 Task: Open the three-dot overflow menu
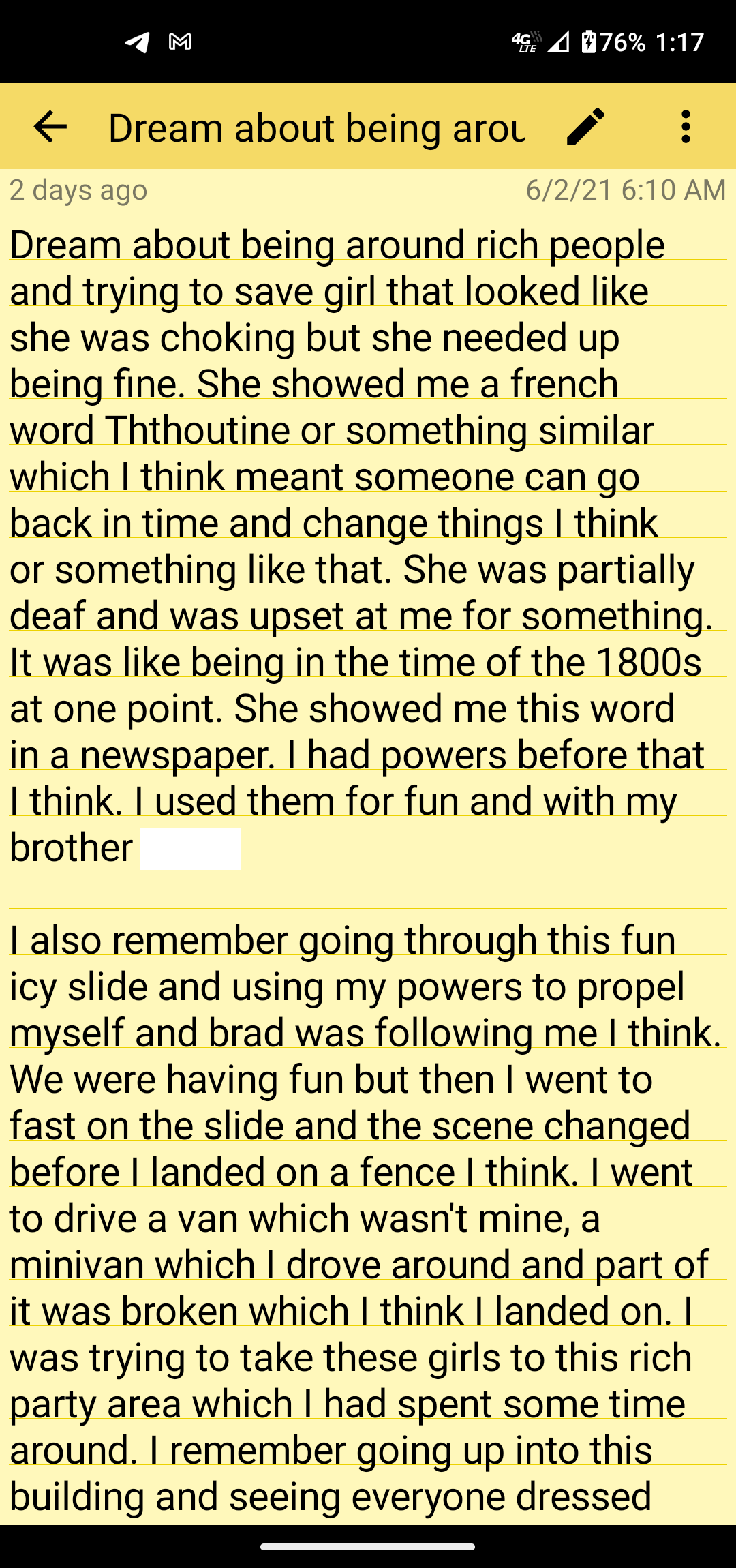(x=686, y=127)
